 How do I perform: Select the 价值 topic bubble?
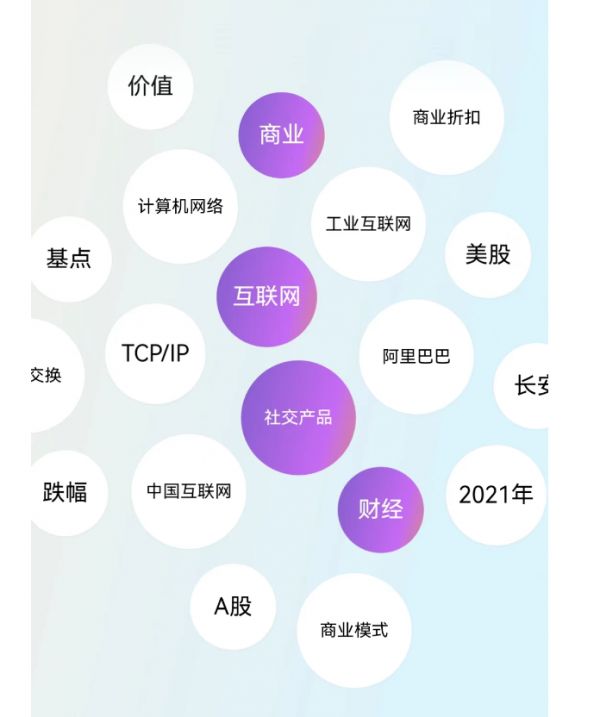[151, 86]
